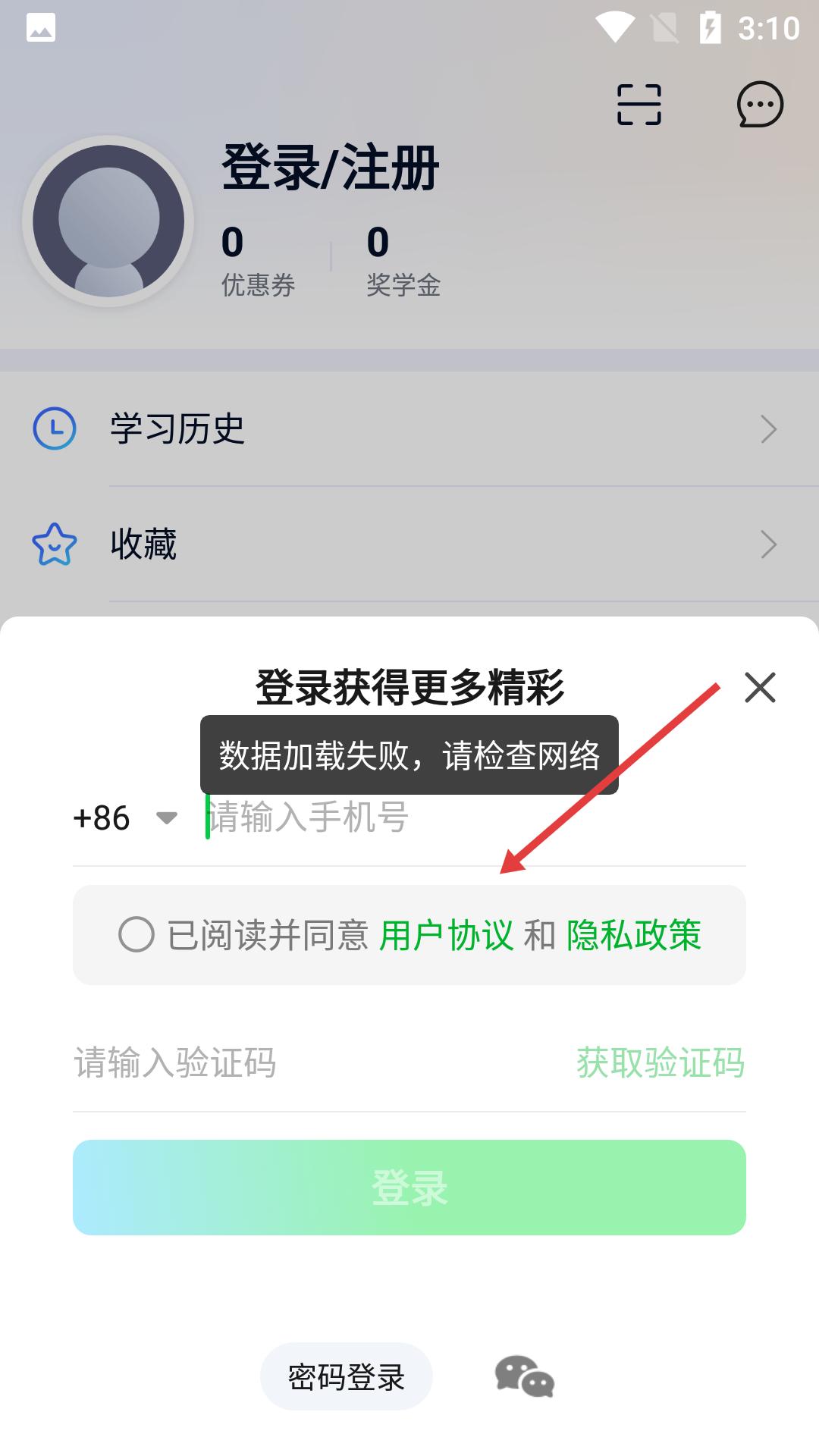Tap 登录/注册 in profile header
The width and height of the screenshot is (819, 1456).
pos(331,168)
